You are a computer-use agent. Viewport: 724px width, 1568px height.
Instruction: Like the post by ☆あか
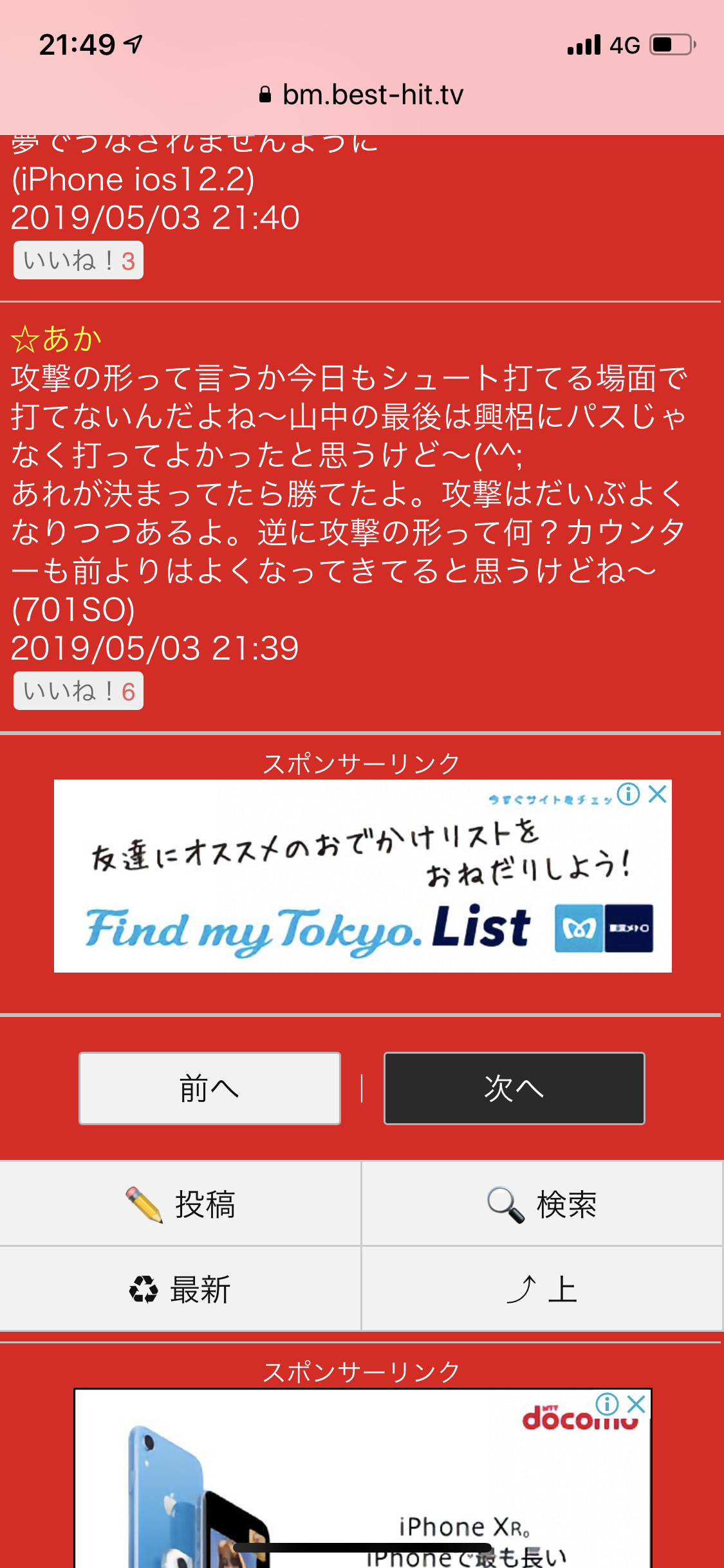tap(78, 691)
